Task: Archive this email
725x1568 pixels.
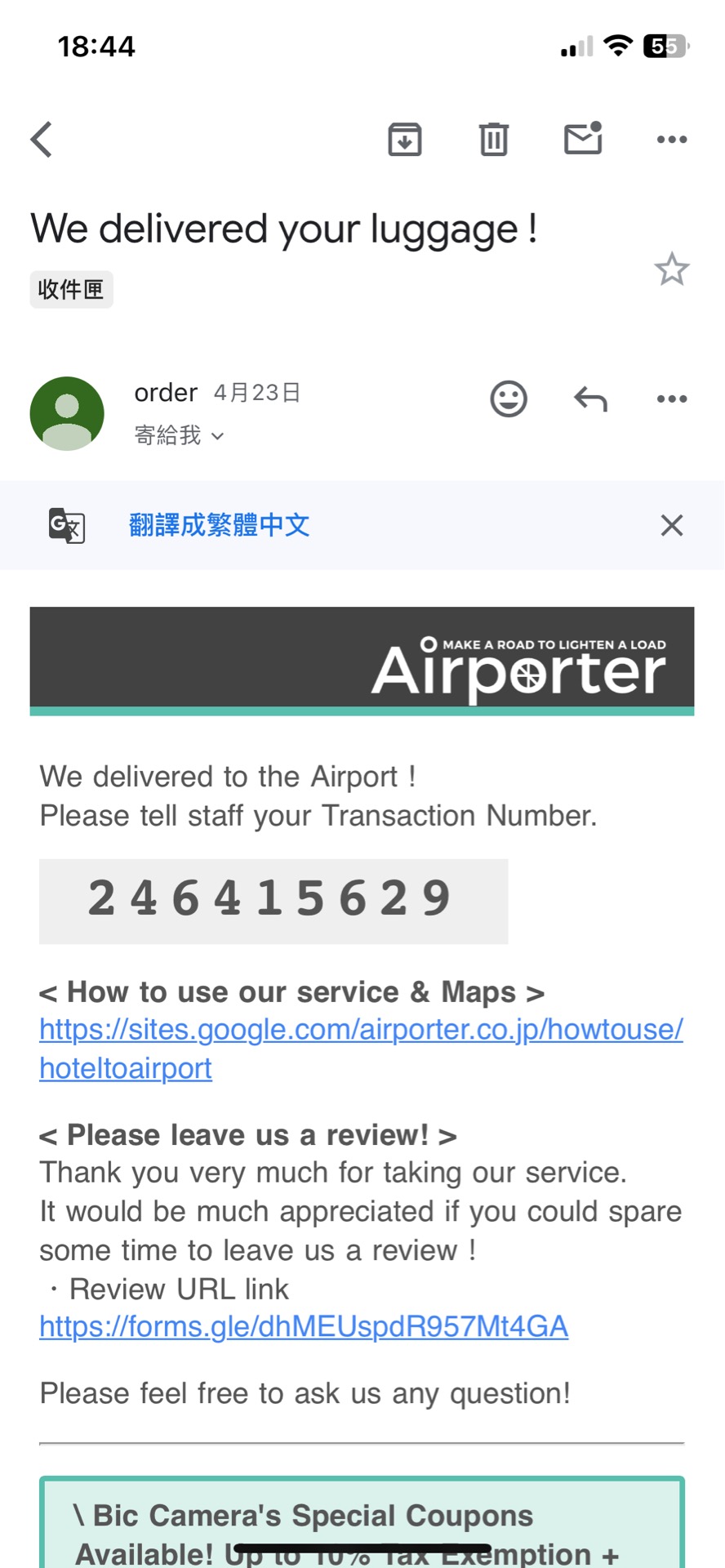Action: (x=404, y=140)
